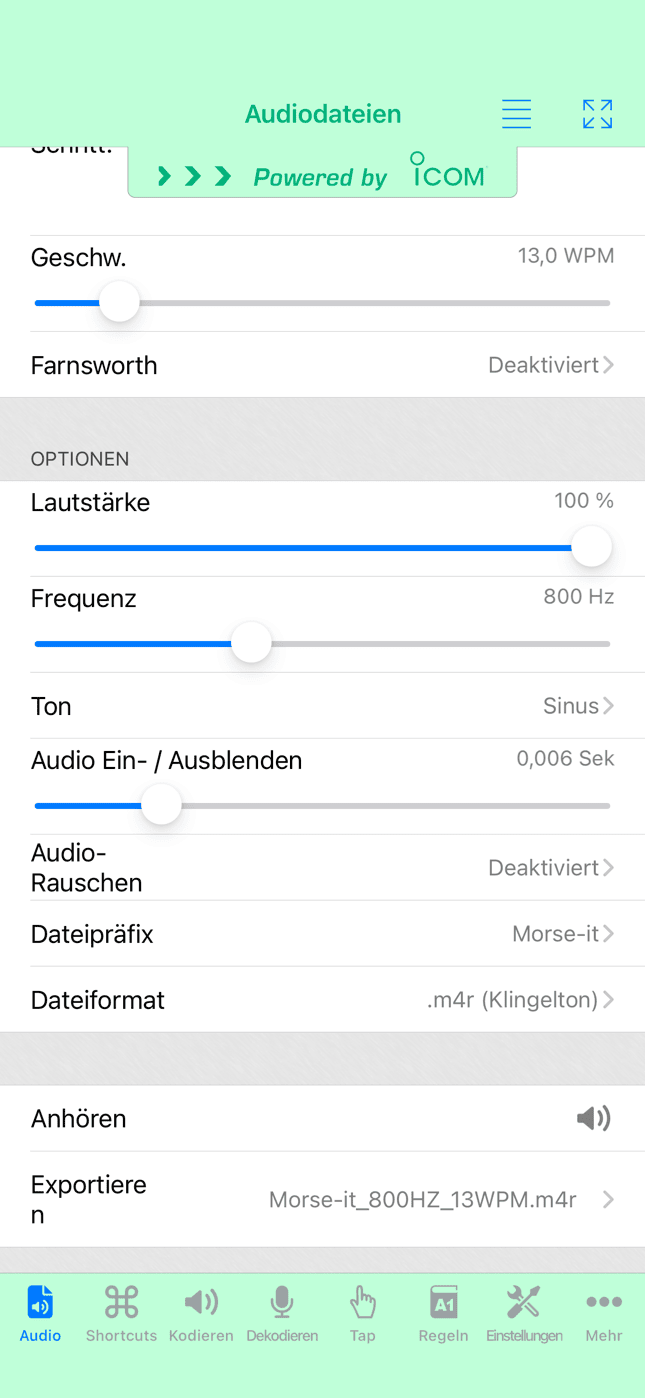Image resolution: width=645 pixels, height=1398 pixels.
Task: Switch to the Shortcuts tab
Action: (121, 1314)
